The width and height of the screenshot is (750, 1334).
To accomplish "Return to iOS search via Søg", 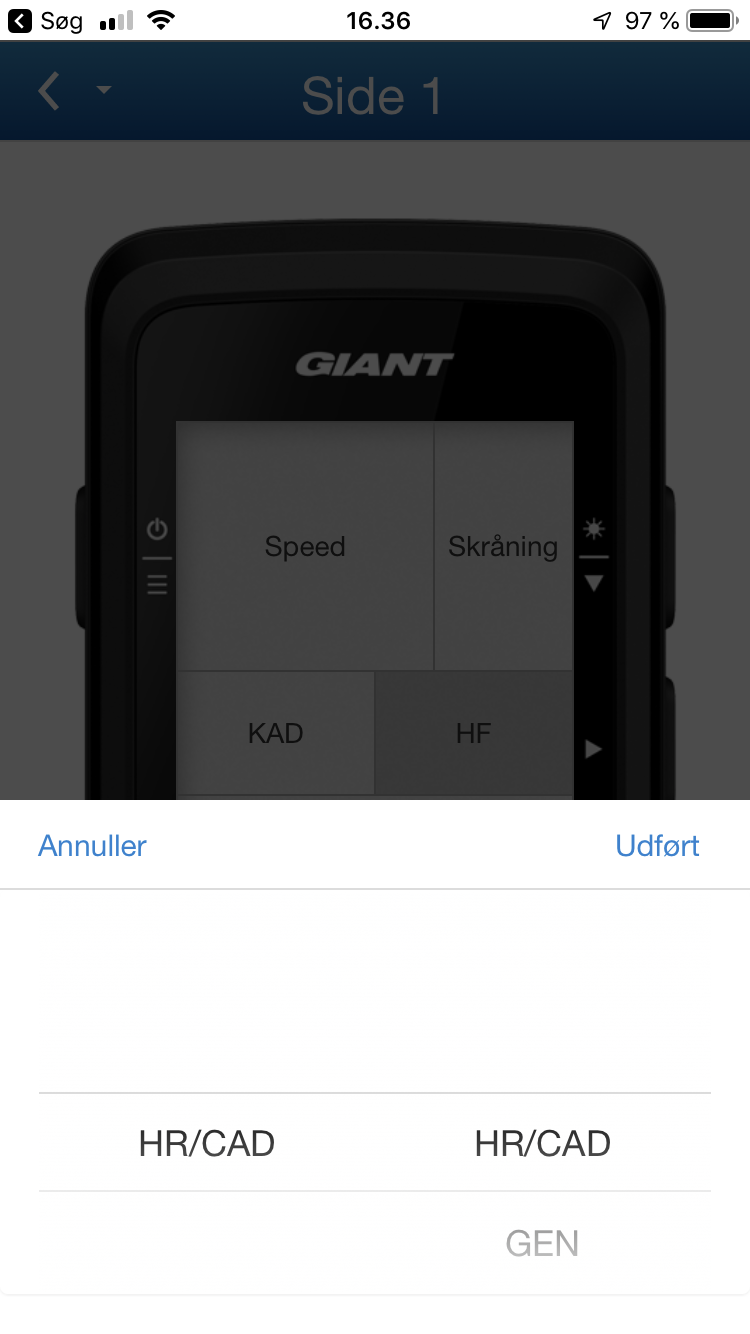I will click(46, 20).
